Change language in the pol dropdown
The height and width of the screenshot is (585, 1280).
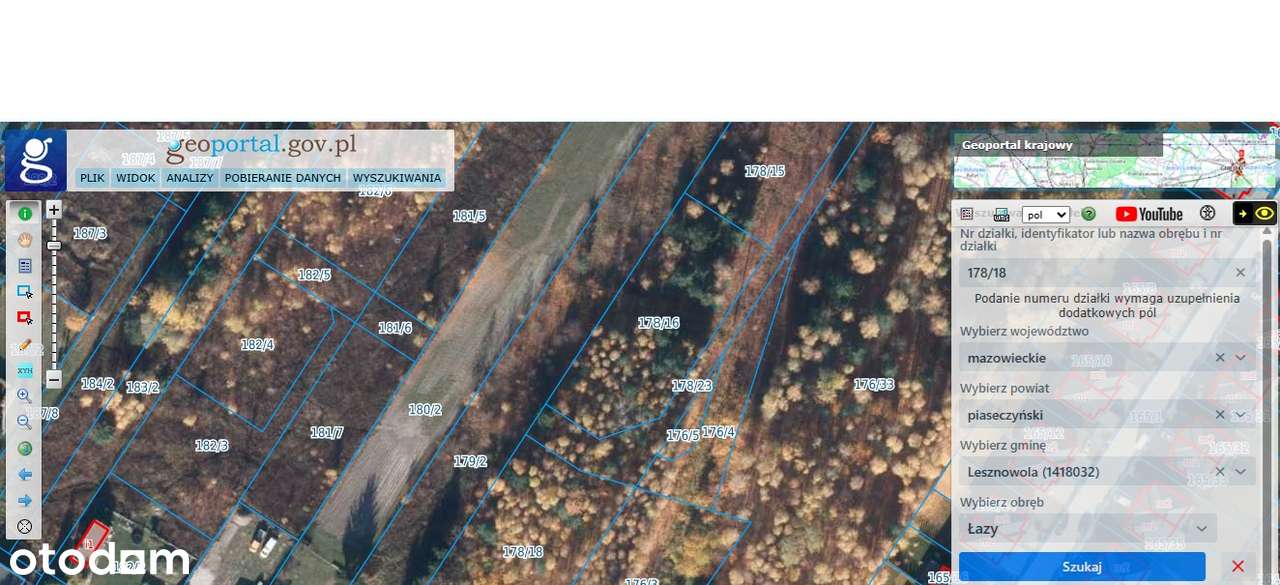coord(1045,214)
